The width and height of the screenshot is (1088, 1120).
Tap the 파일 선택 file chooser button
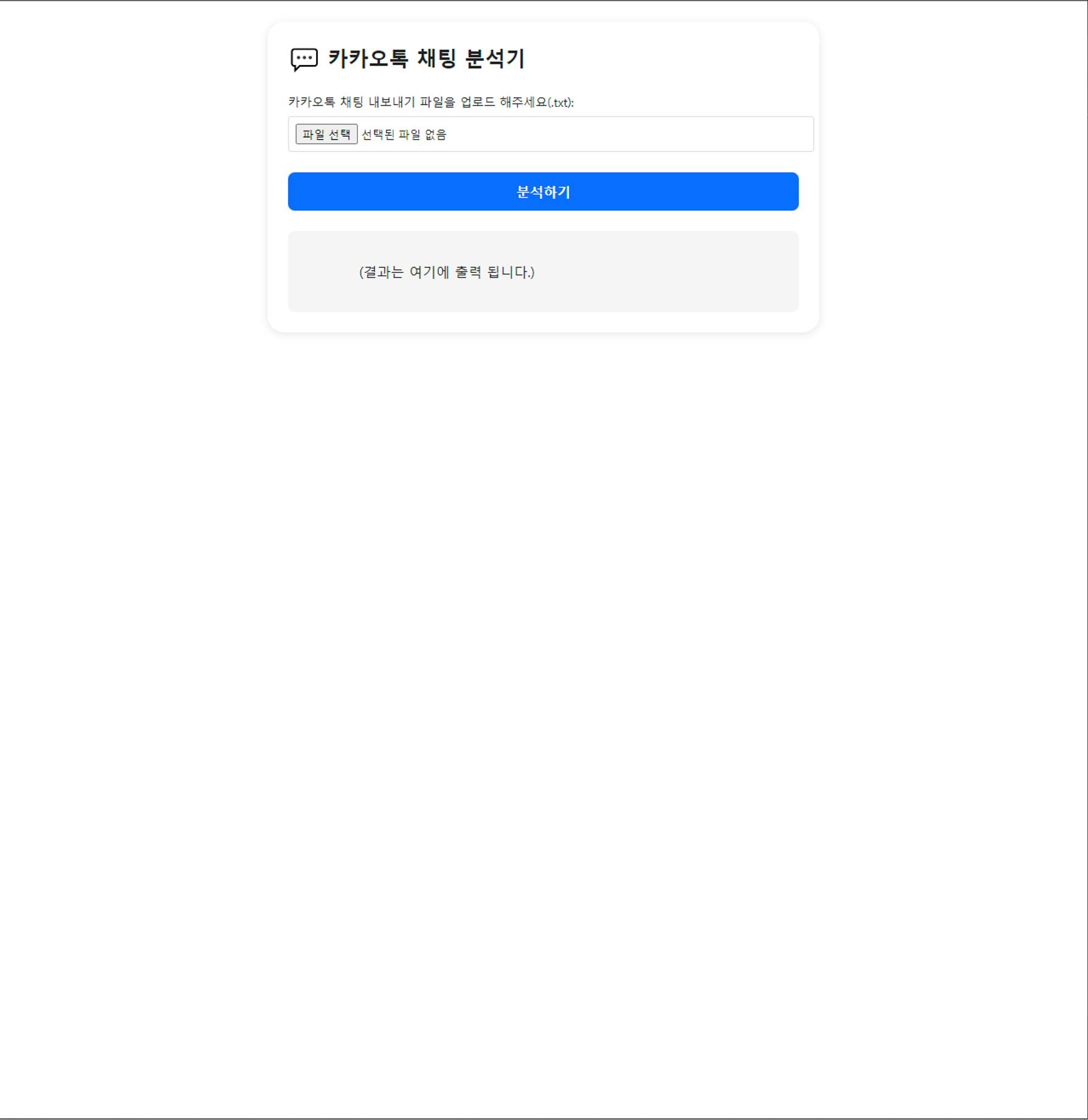coord(326,134)
